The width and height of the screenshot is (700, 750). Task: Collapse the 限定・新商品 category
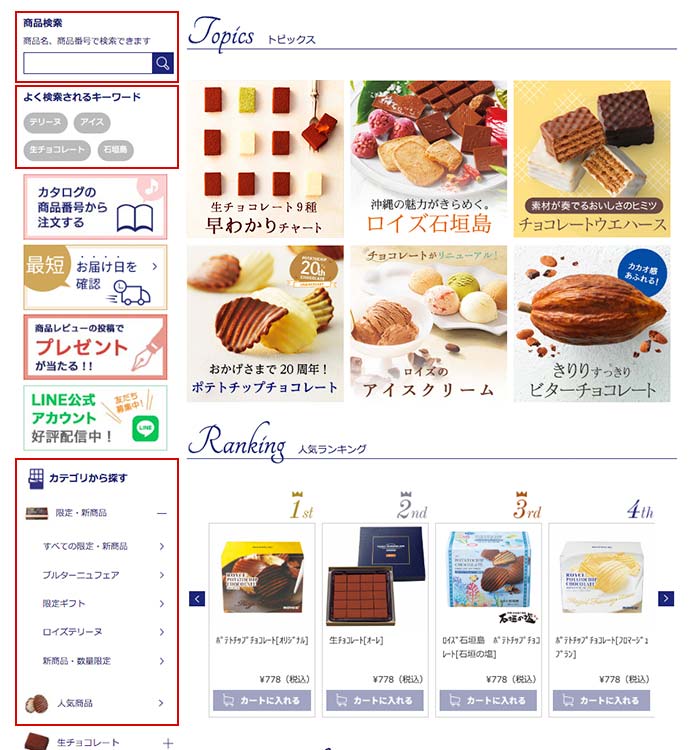click(x=161, y=513)
